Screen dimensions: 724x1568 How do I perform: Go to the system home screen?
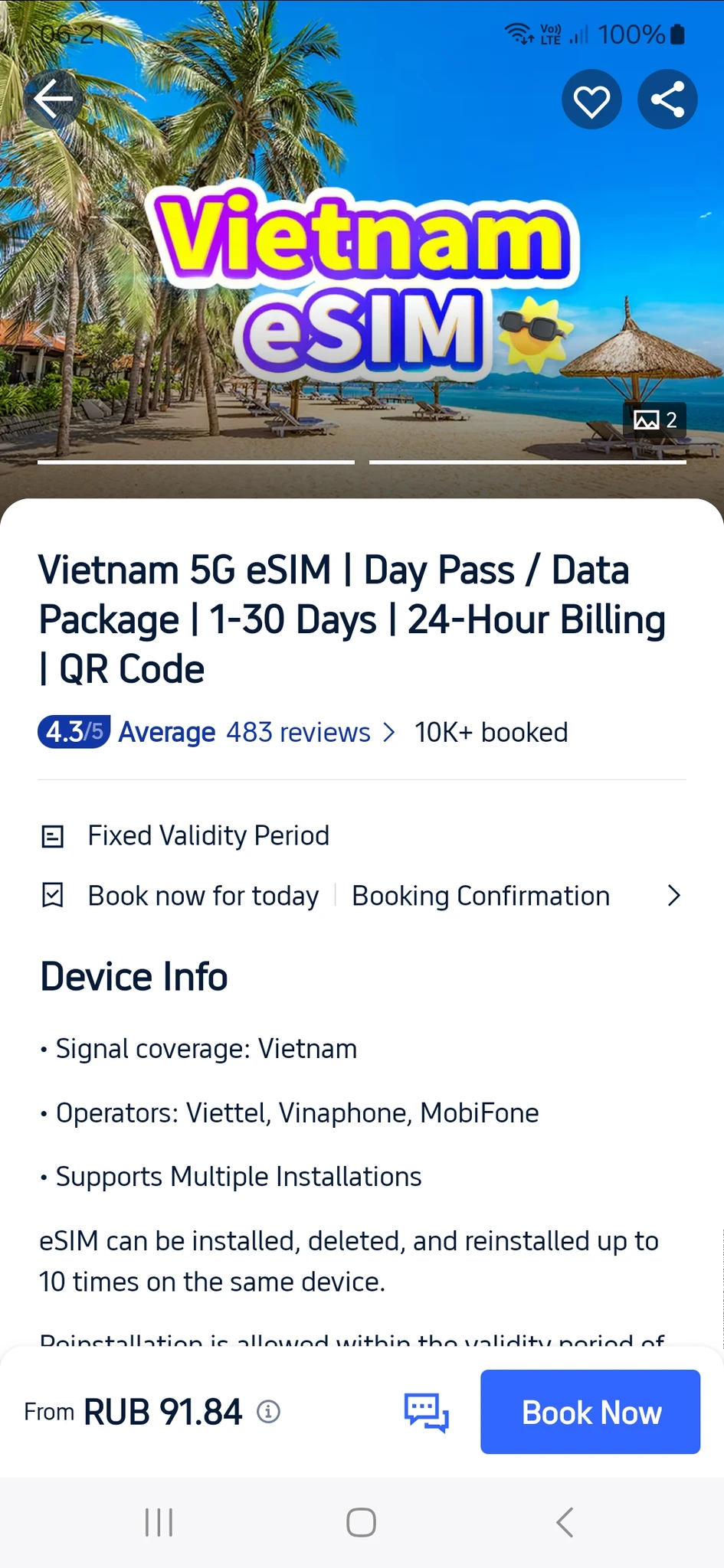pos(361,1522)
